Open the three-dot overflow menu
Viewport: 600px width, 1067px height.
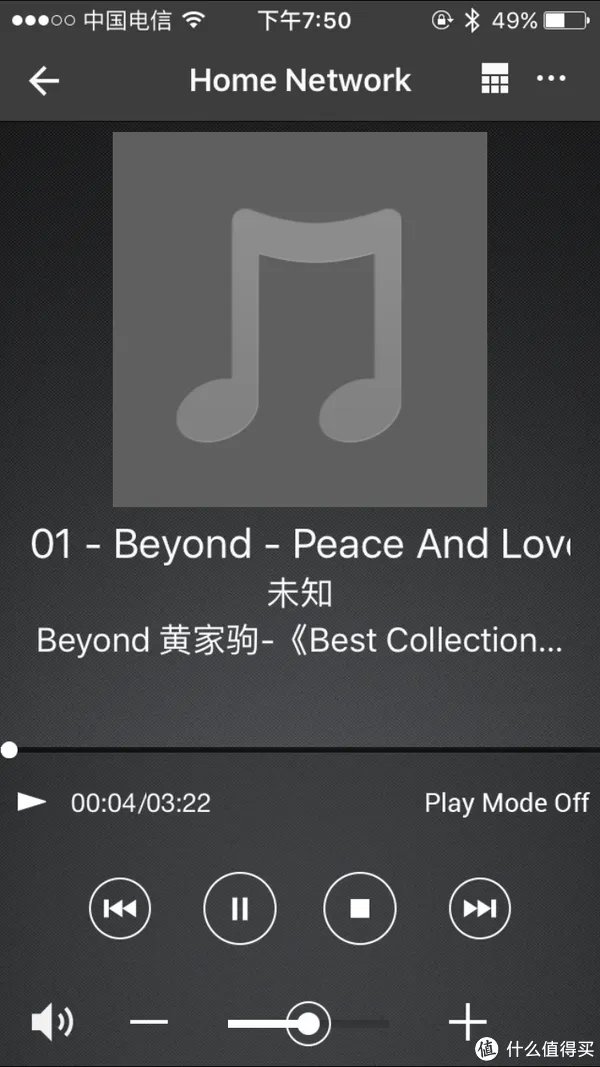pyautogui.click(x=551, y=79)
